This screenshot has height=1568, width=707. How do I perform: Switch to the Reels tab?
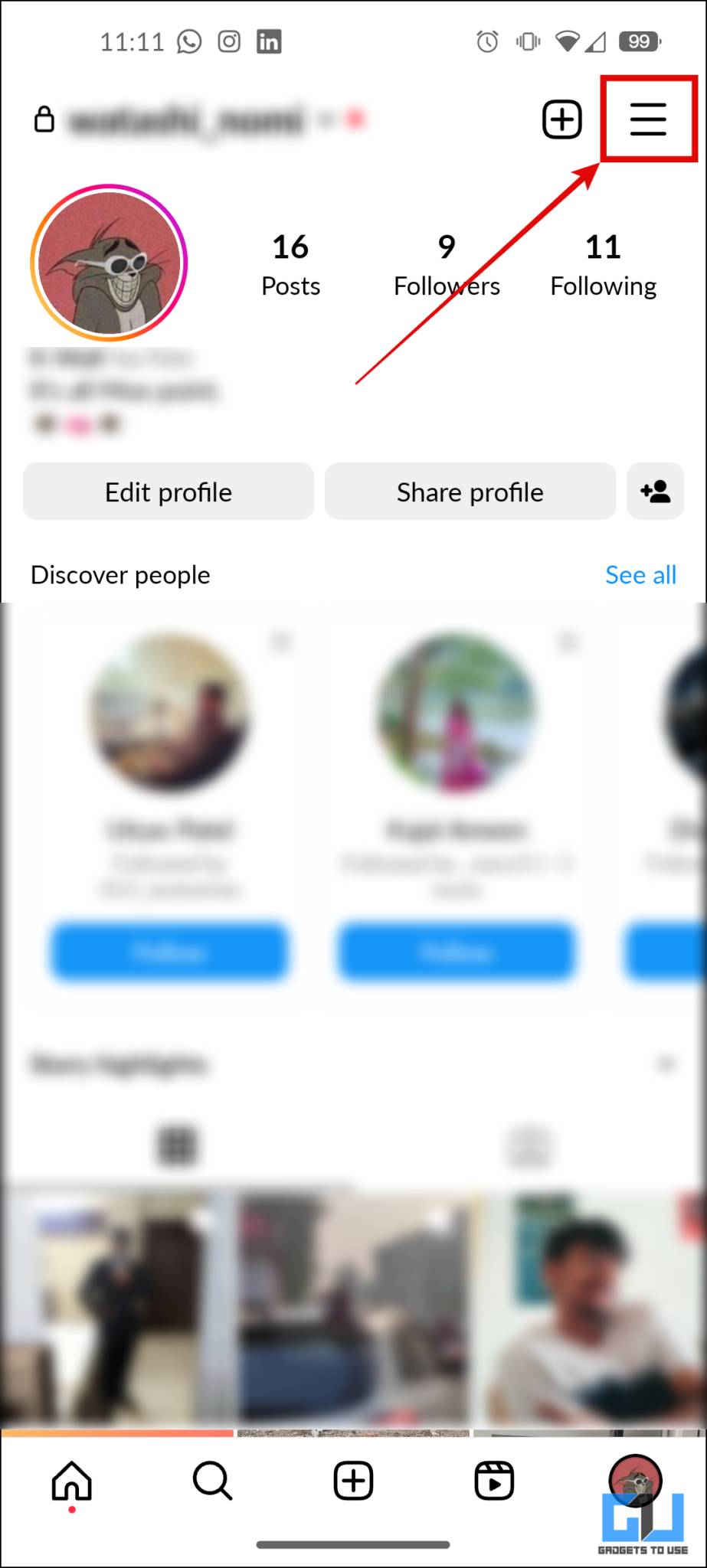click(x=494, y=1481)
